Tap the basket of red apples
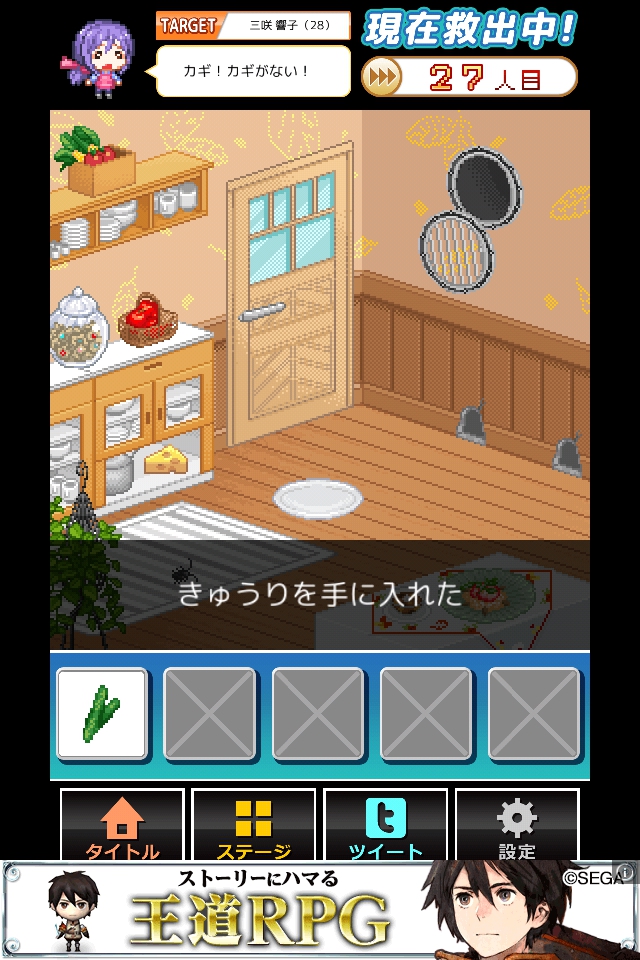Image resolution: width=640 pixels, height=960 pixels. coord(147,319)
